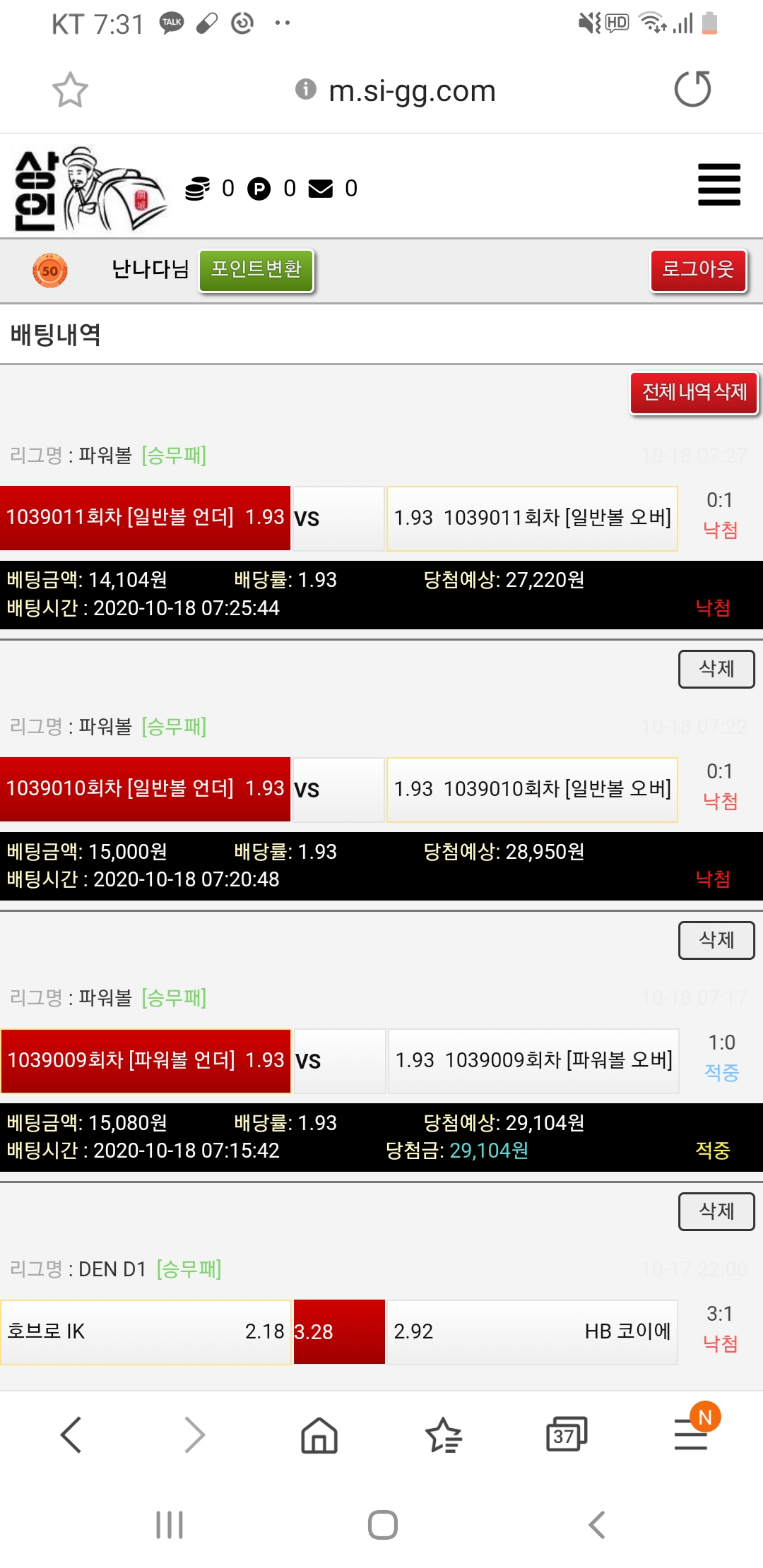
Task: Open the hamburger menu
Action: click(718, 184)
